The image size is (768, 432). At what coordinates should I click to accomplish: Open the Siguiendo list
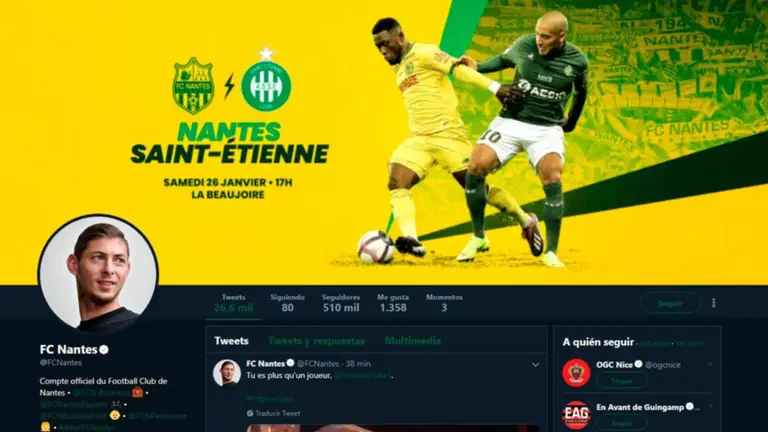(287, 302)
